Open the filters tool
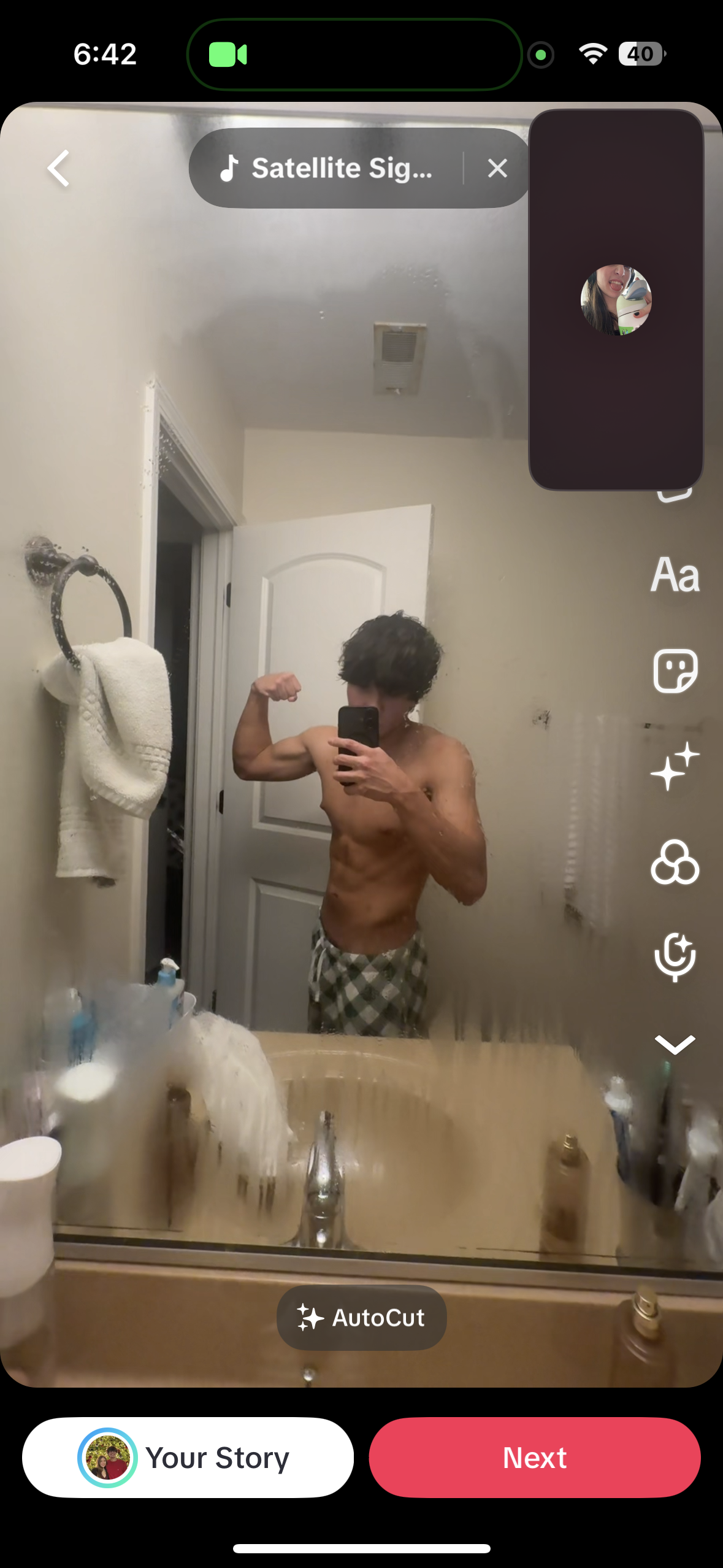Viewport: 723px width, 1568px height. 675,862
